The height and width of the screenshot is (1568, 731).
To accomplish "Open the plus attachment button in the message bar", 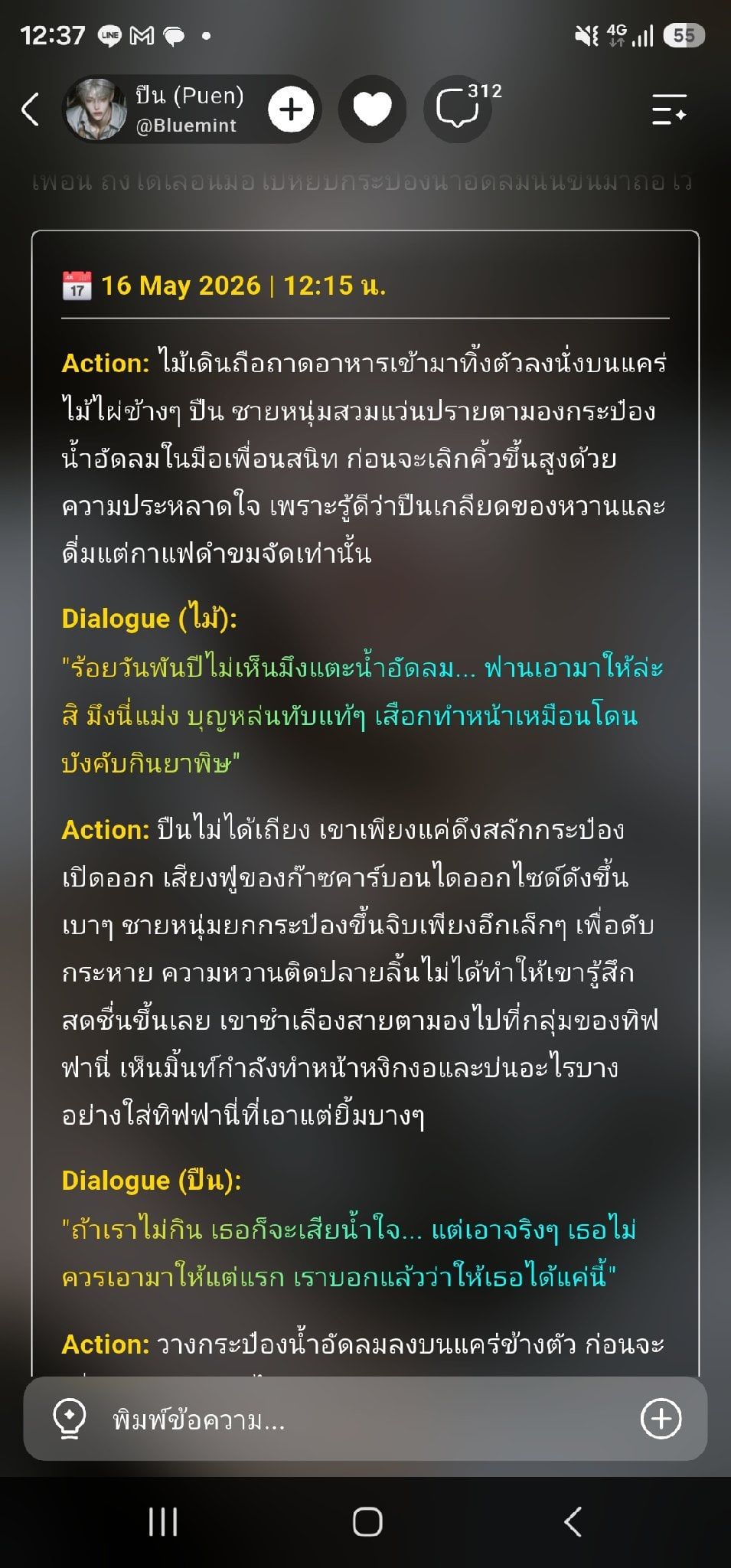I will [661, 1419].
